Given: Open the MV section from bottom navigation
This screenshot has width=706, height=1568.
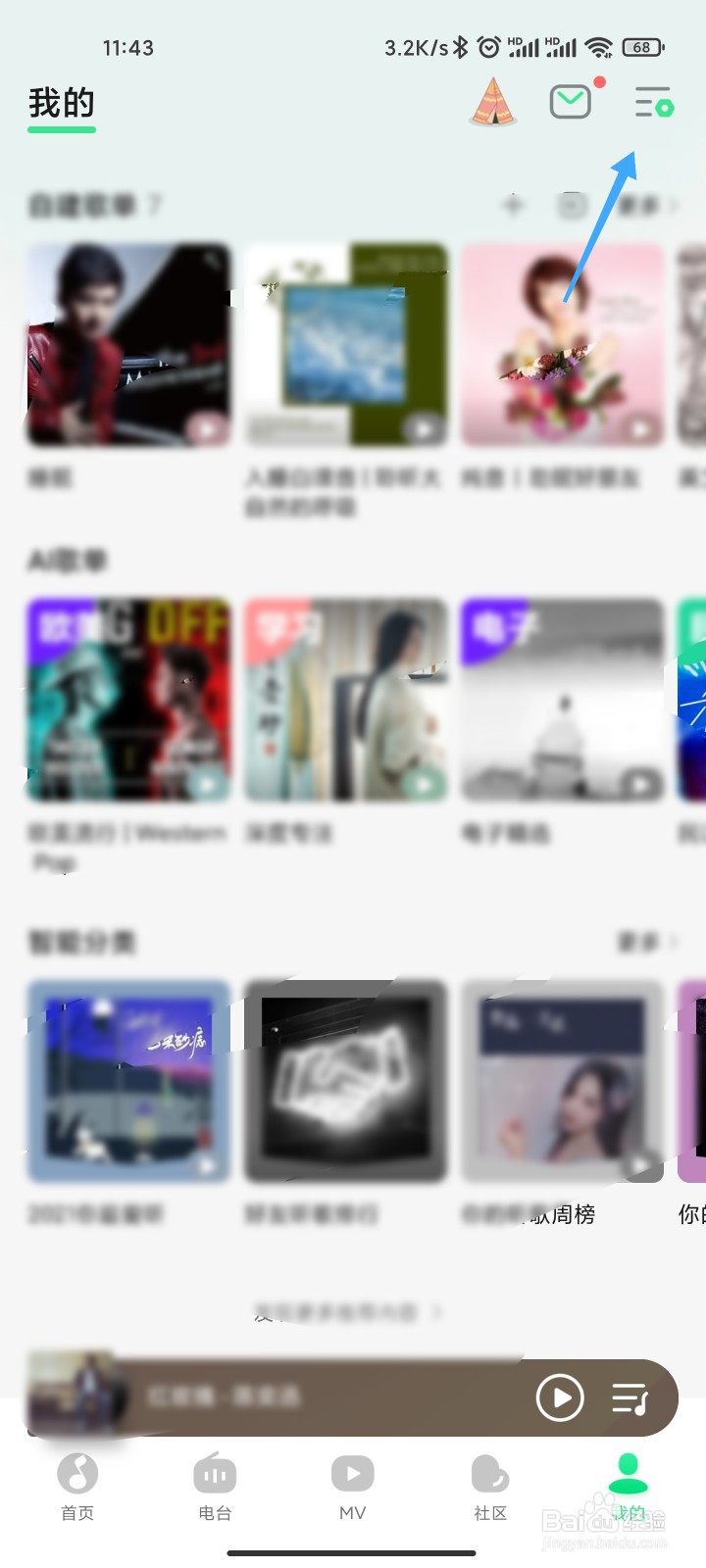Looking at the screenshot, I should [352, 1485].
